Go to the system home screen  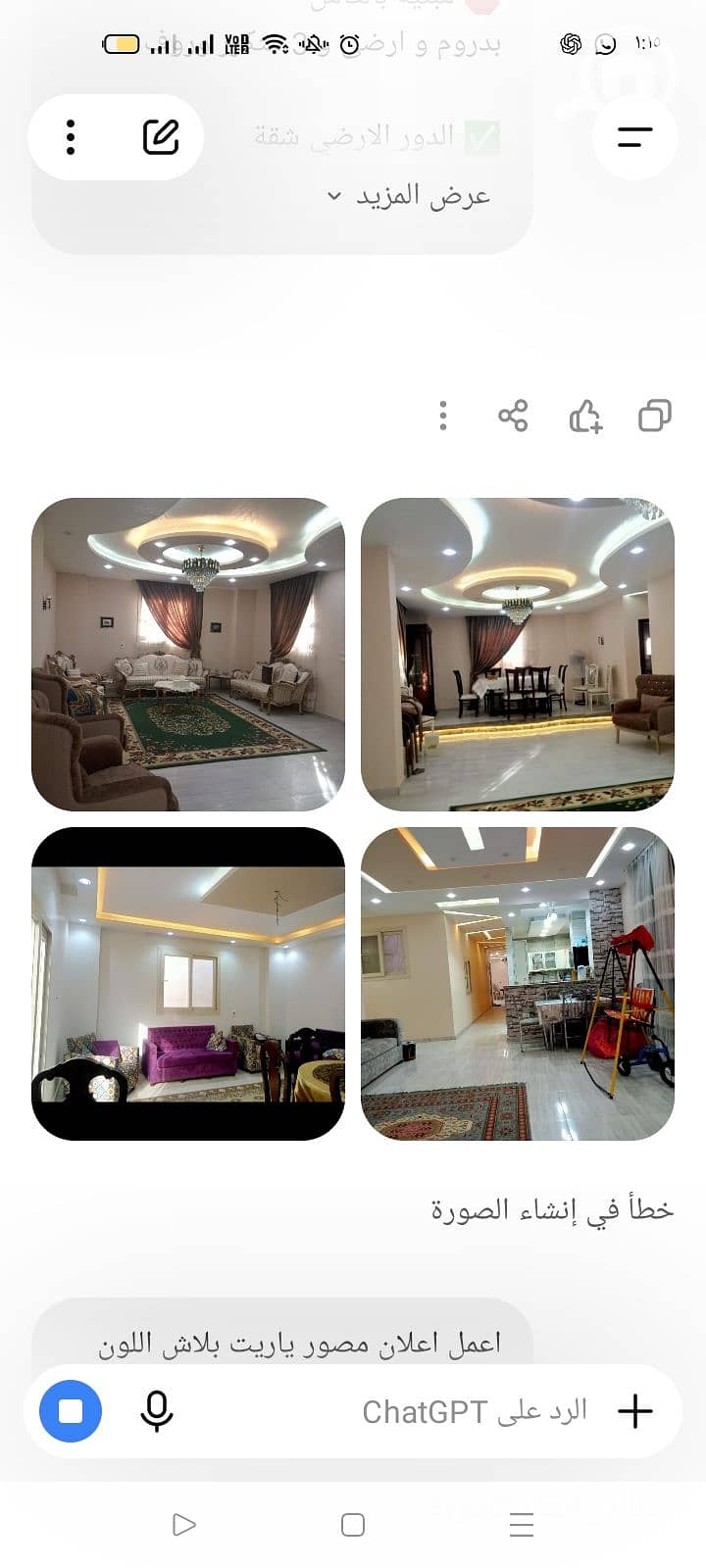(x=353, y=1525)
